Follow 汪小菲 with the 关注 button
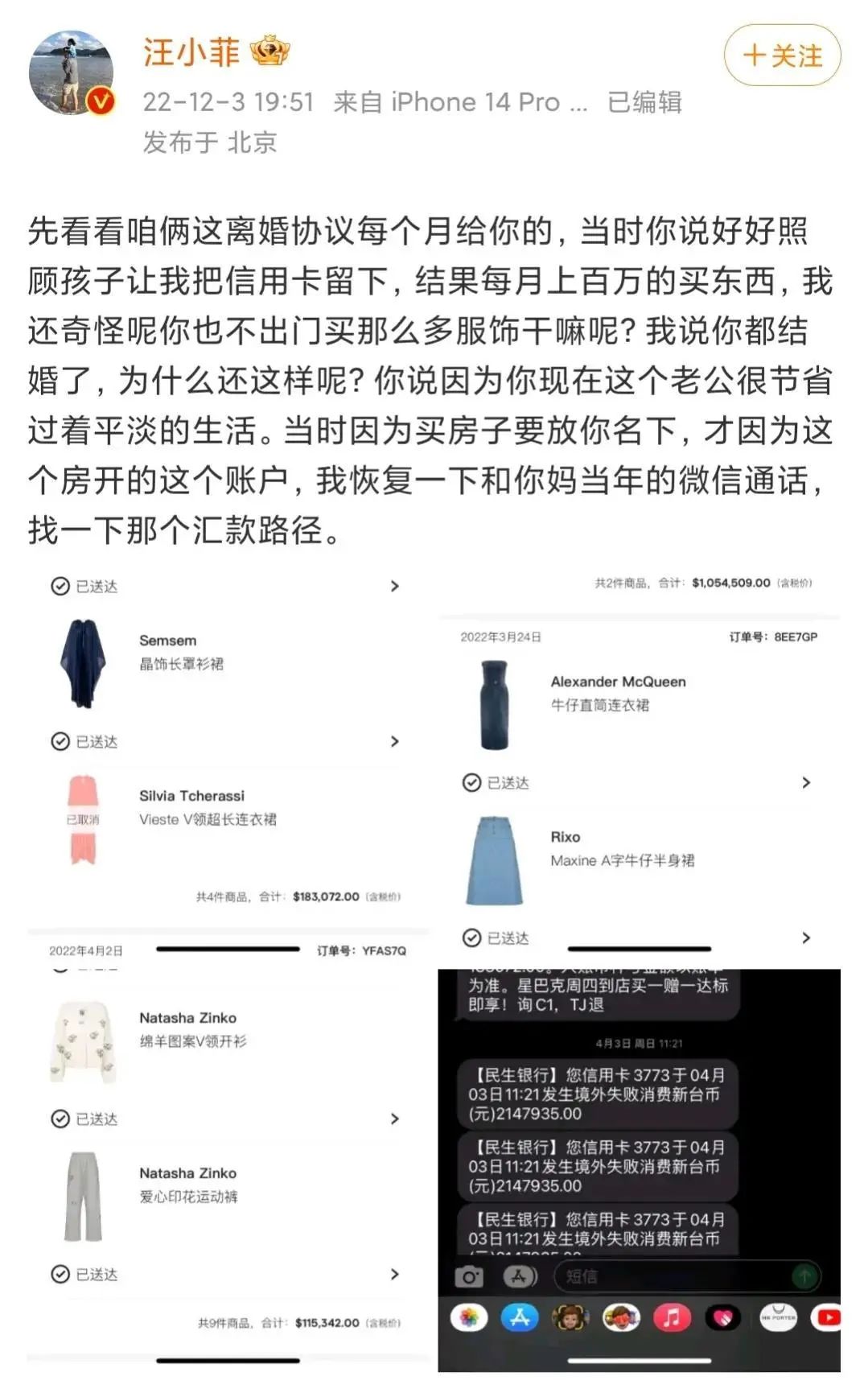Screen dimensions: 868x1397 pos(782,56)
